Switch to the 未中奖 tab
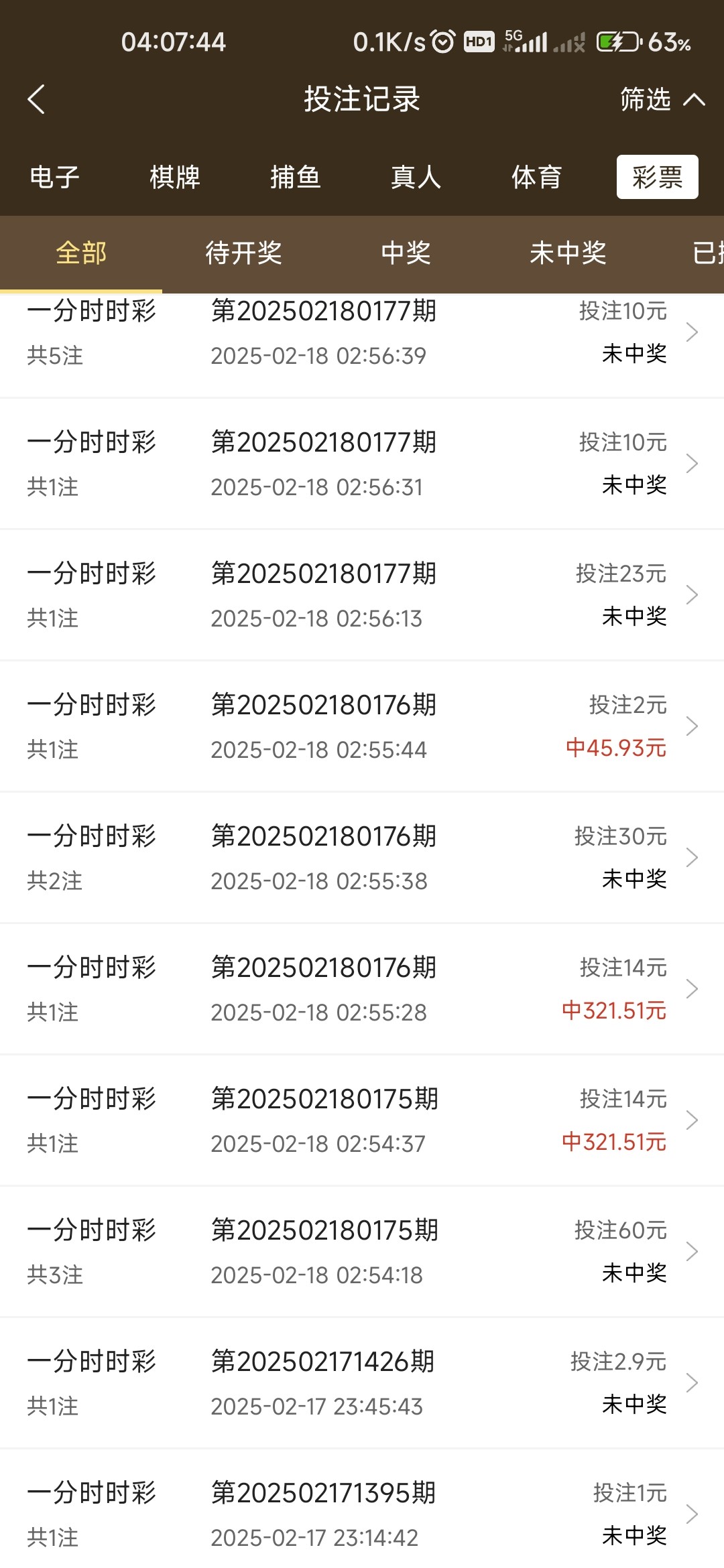This screenshot has width=724, height=1568. click(568, 253)
